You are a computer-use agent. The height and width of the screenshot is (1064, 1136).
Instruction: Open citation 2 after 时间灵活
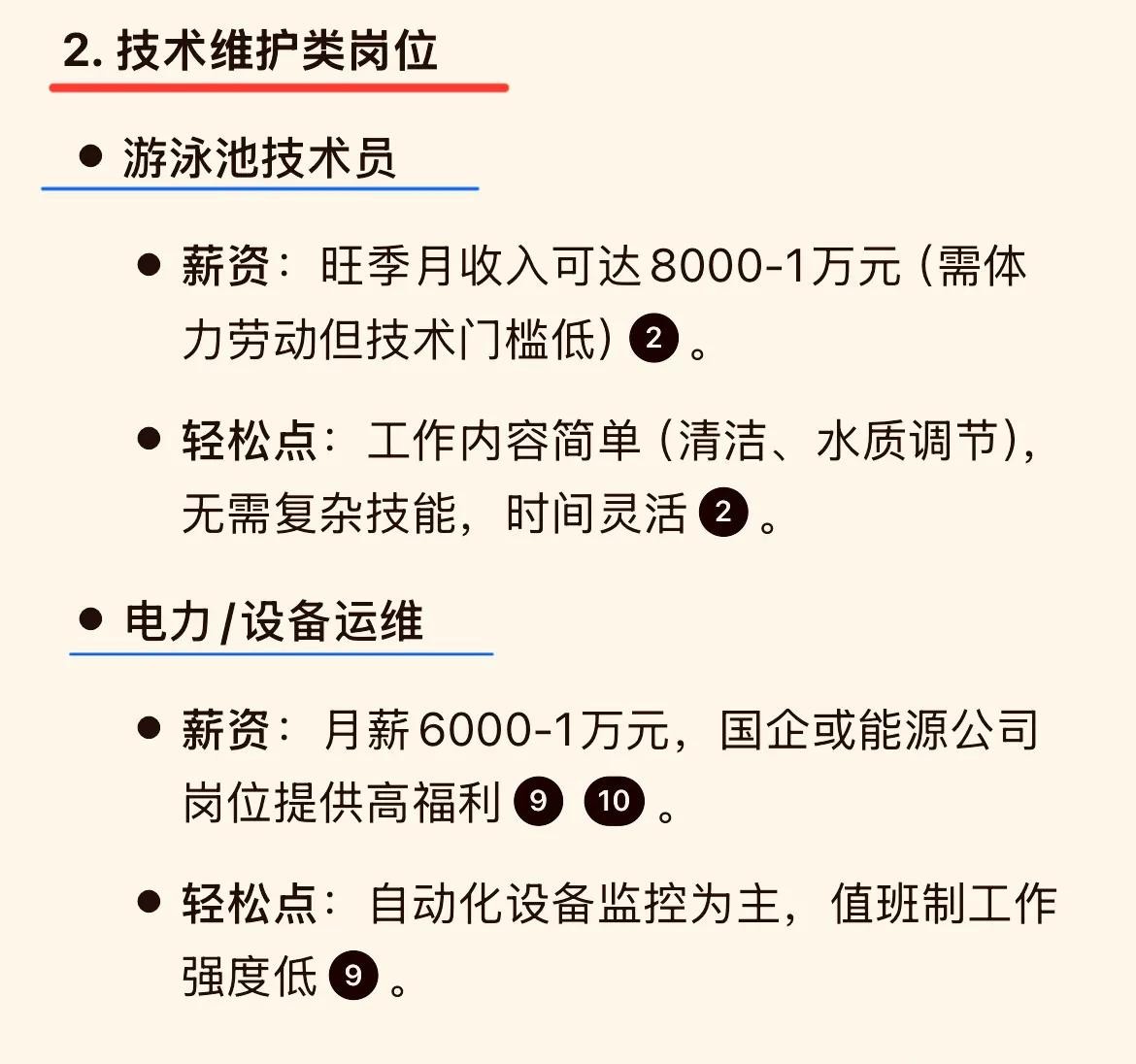723,512
